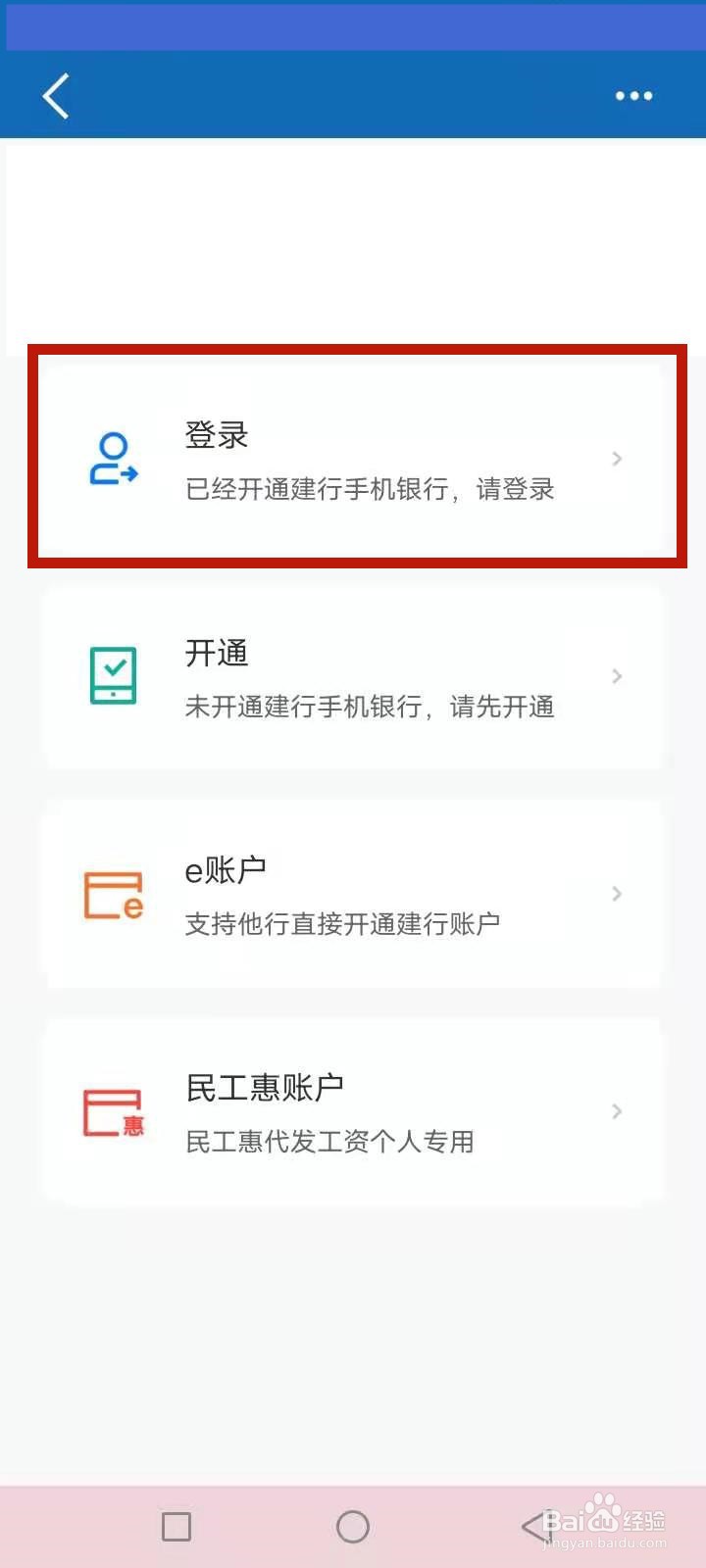The height and width of the screenshot is (1568, 706).
Task: Tap the green checkmark activation icon
Action: [112, 674]
